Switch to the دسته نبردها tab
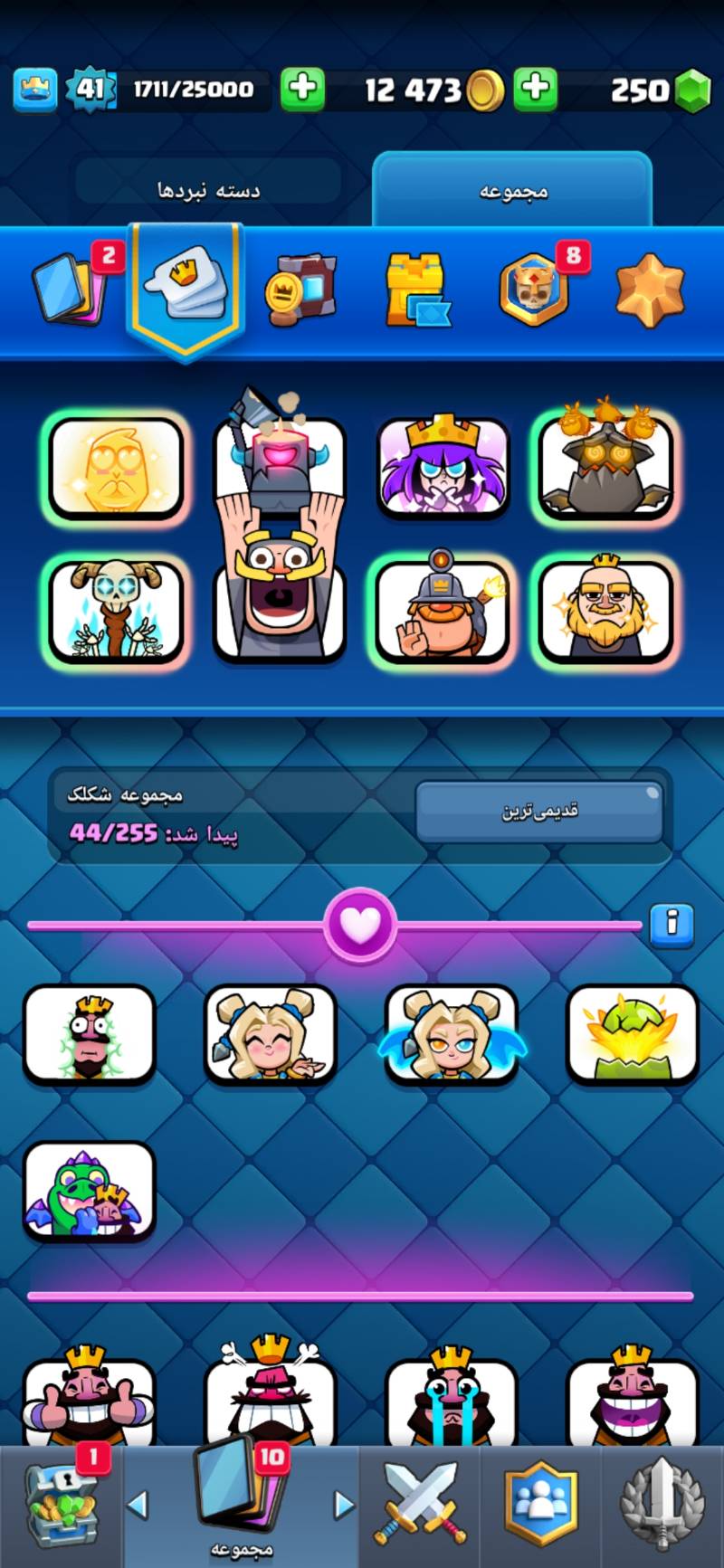724x1568 pixels. pyautogui.click(x=208, y=190)
